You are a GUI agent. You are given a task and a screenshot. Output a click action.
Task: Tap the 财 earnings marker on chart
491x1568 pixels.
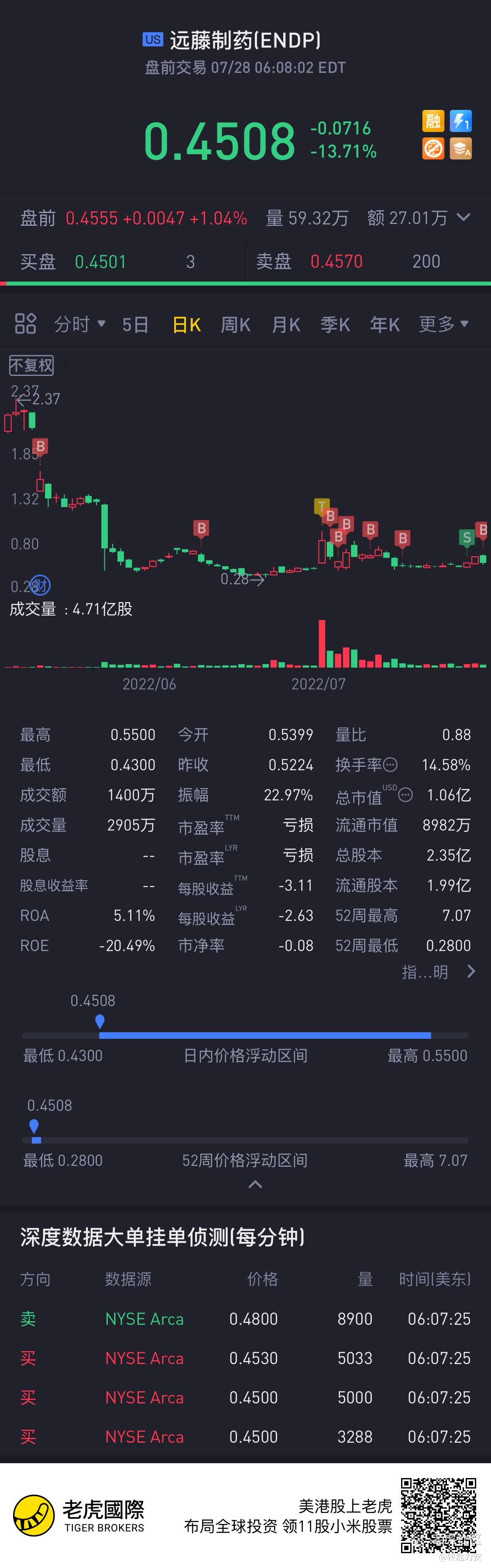click(x=40, y=586)
